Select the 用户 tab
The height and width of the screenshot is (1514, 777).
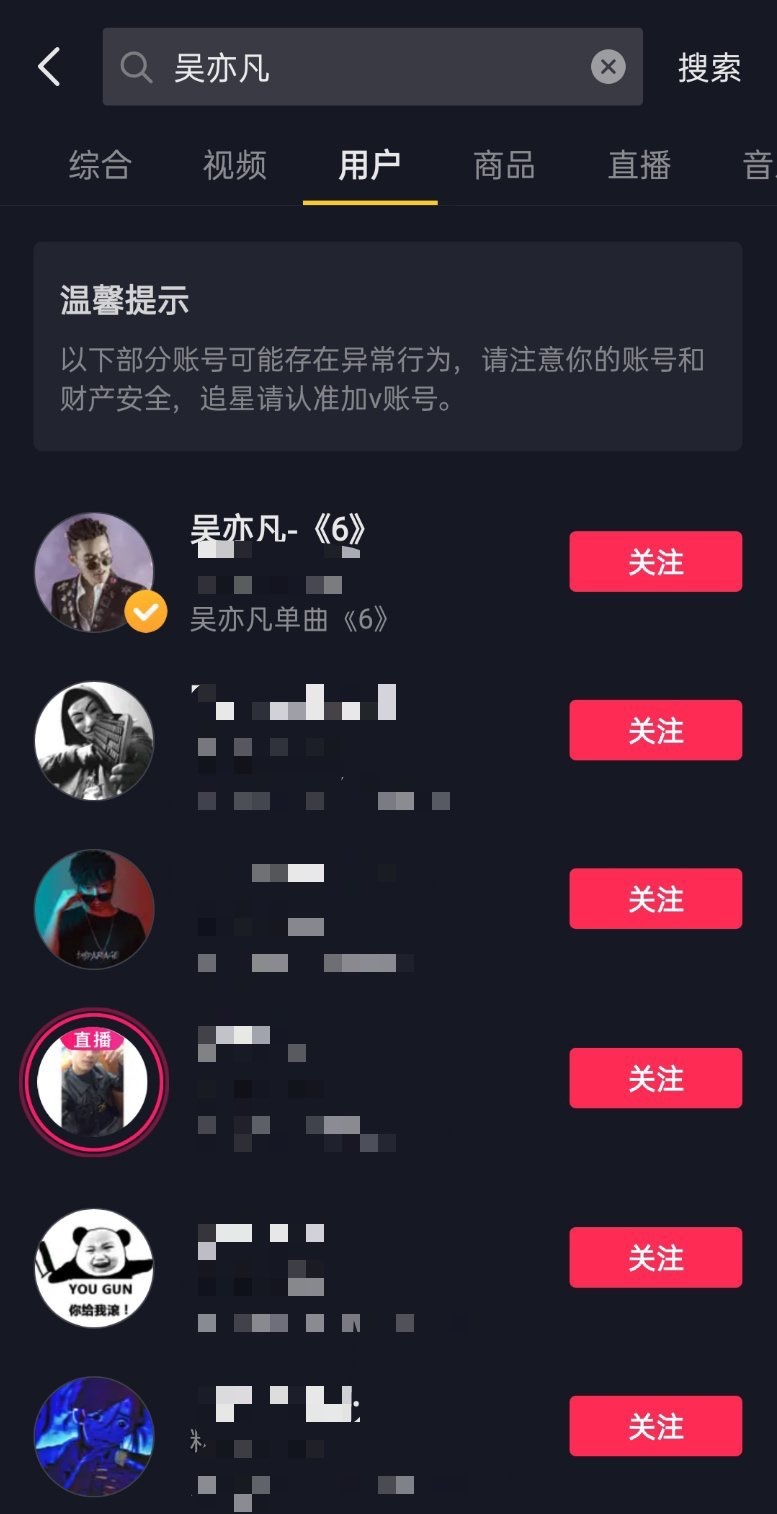point(370,165)
